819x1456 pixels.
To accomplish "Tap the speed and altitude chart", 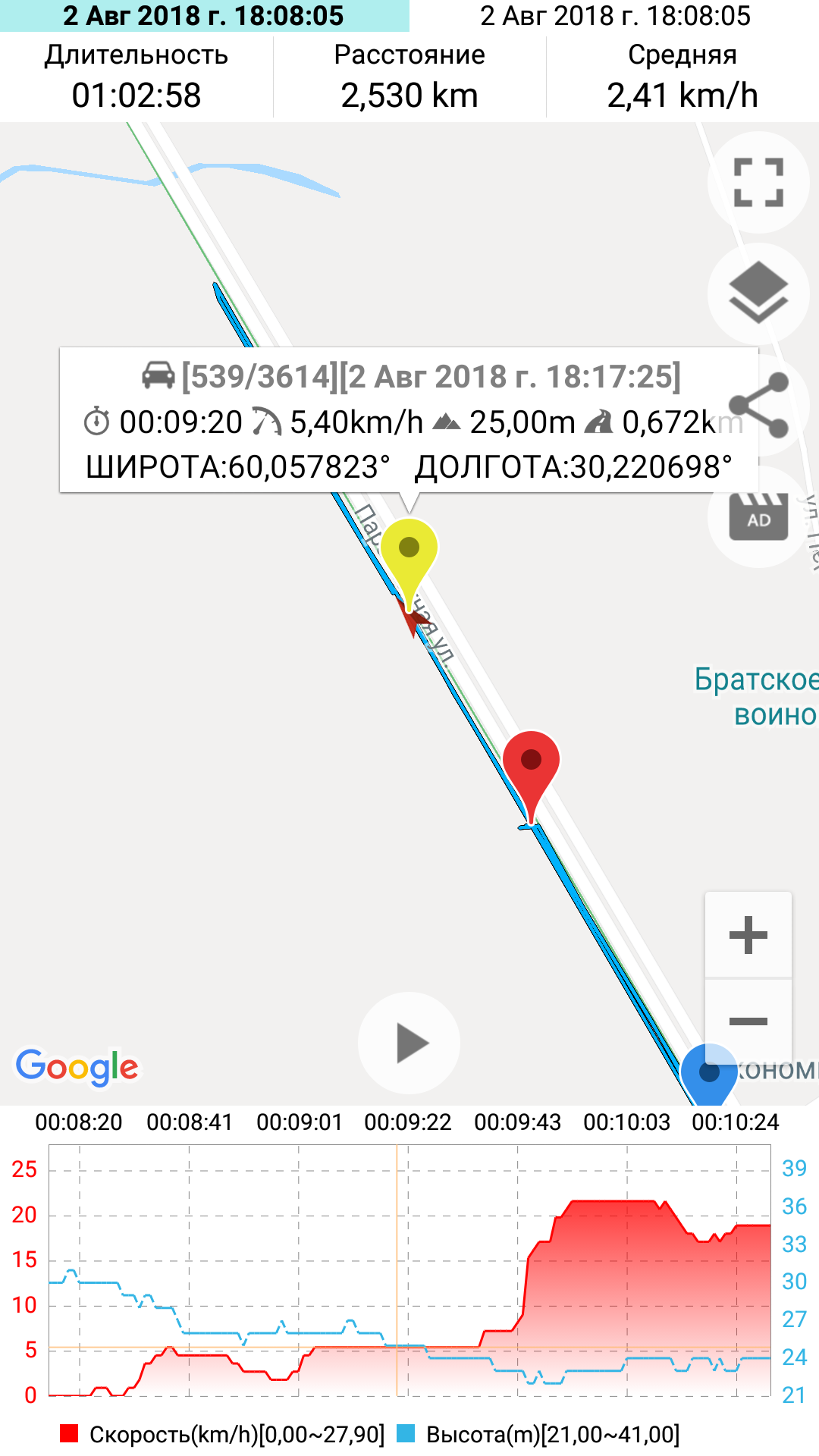I will point(409,1270).
